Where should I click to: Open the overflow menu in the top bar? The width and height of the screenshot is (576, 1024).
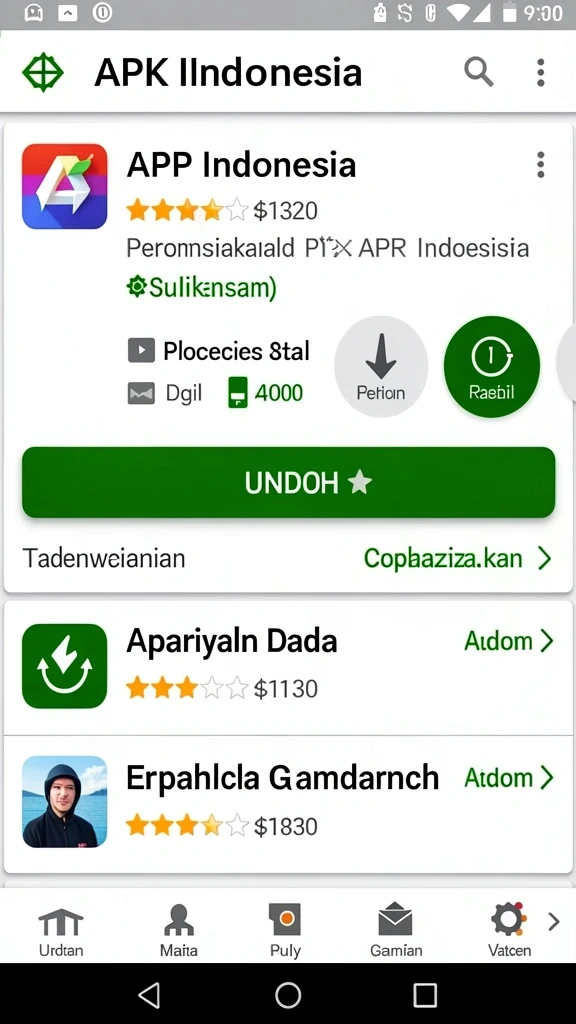pos(540,72)
